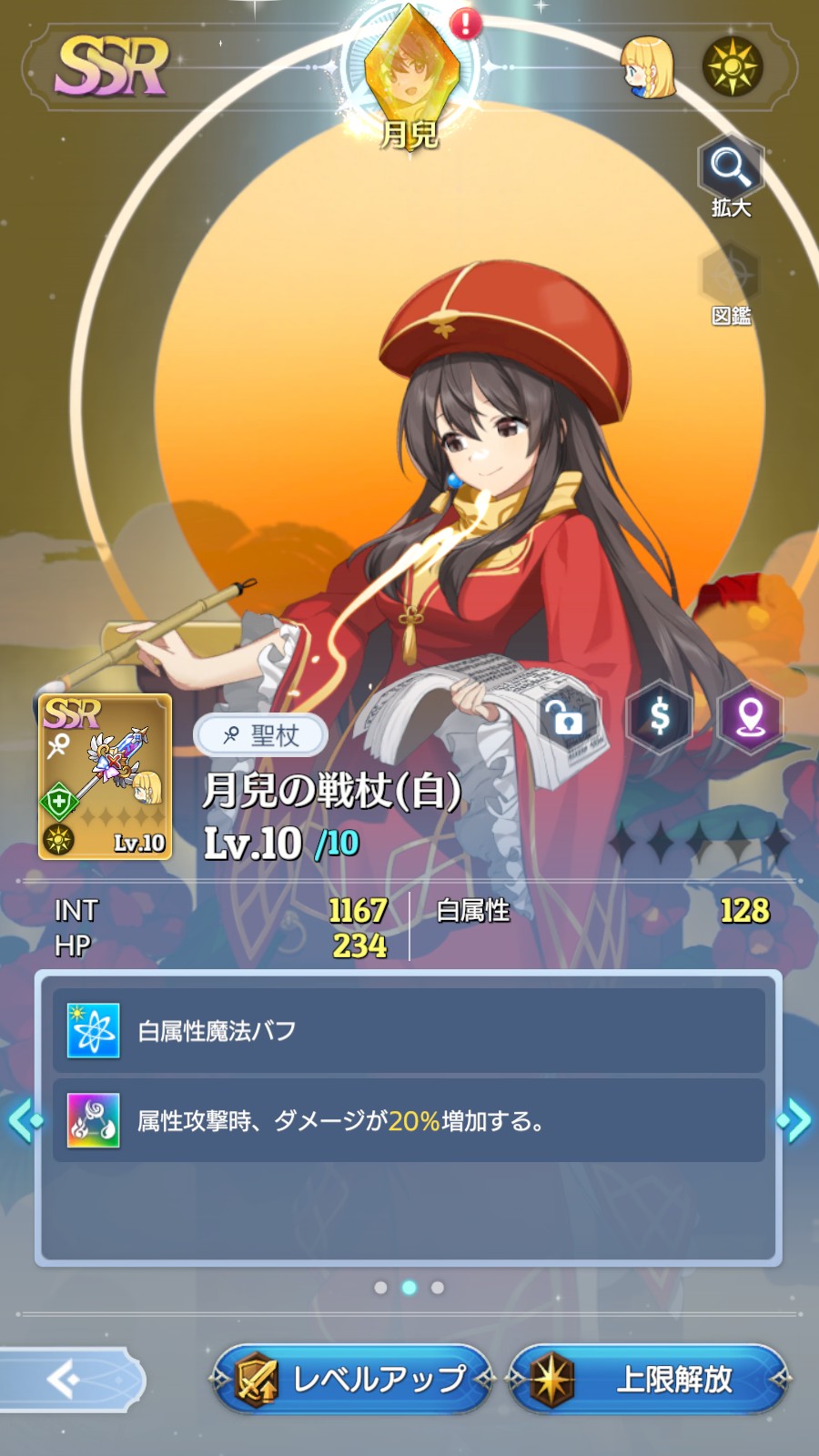Jump to the third page indicator dot
The image size is (819, 1456).
tap(438, 1288)
